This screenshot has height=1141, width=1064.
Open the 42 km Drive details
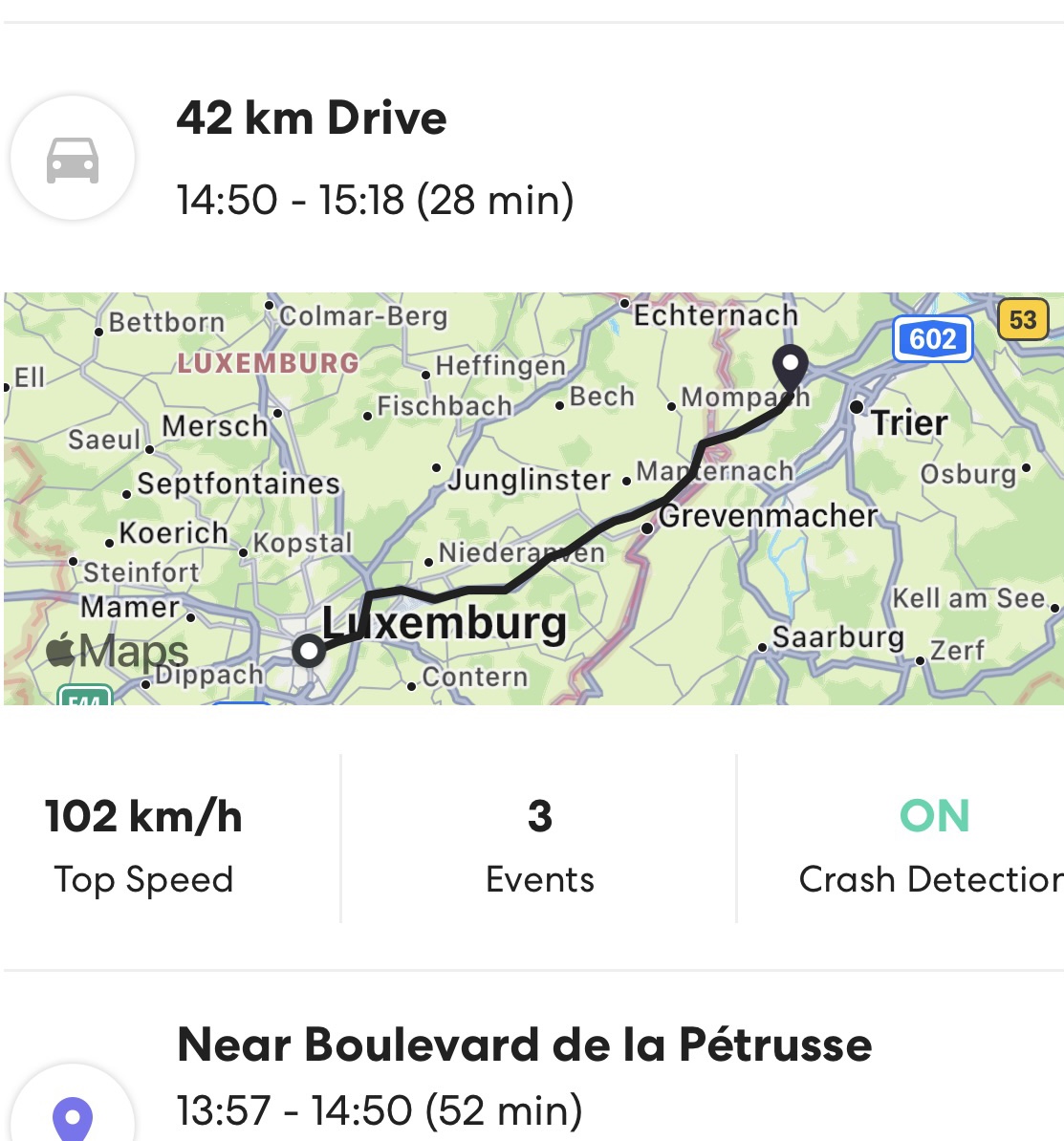pos(312,119)
